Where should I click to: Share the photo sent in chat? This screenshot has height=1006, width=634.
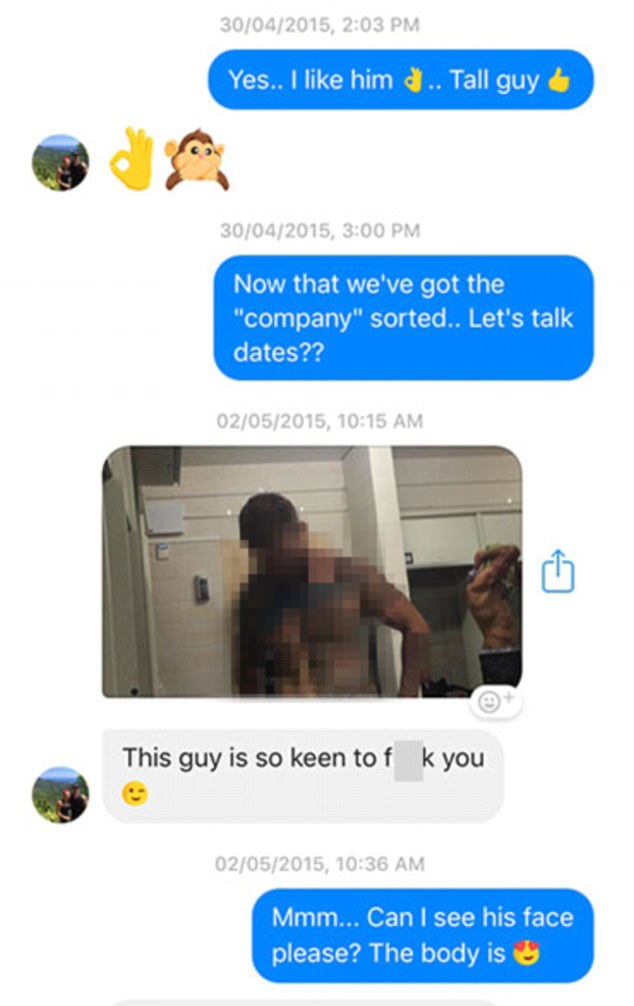559,572
